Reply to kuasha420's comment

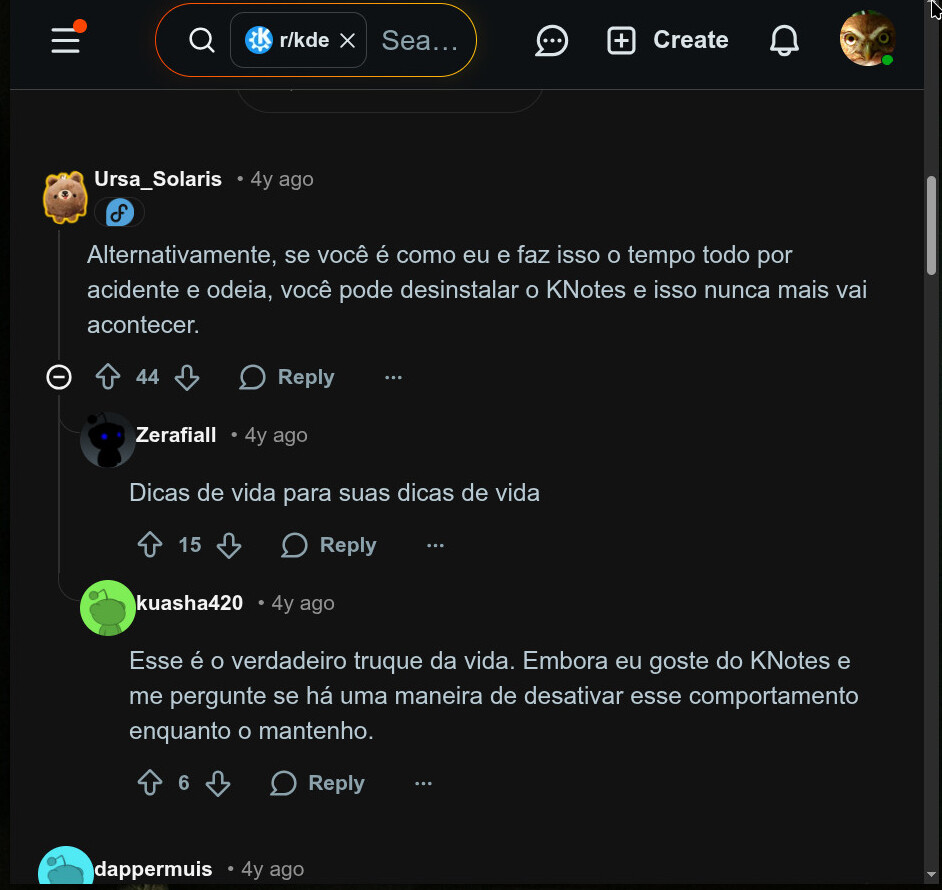click(318, 783)
